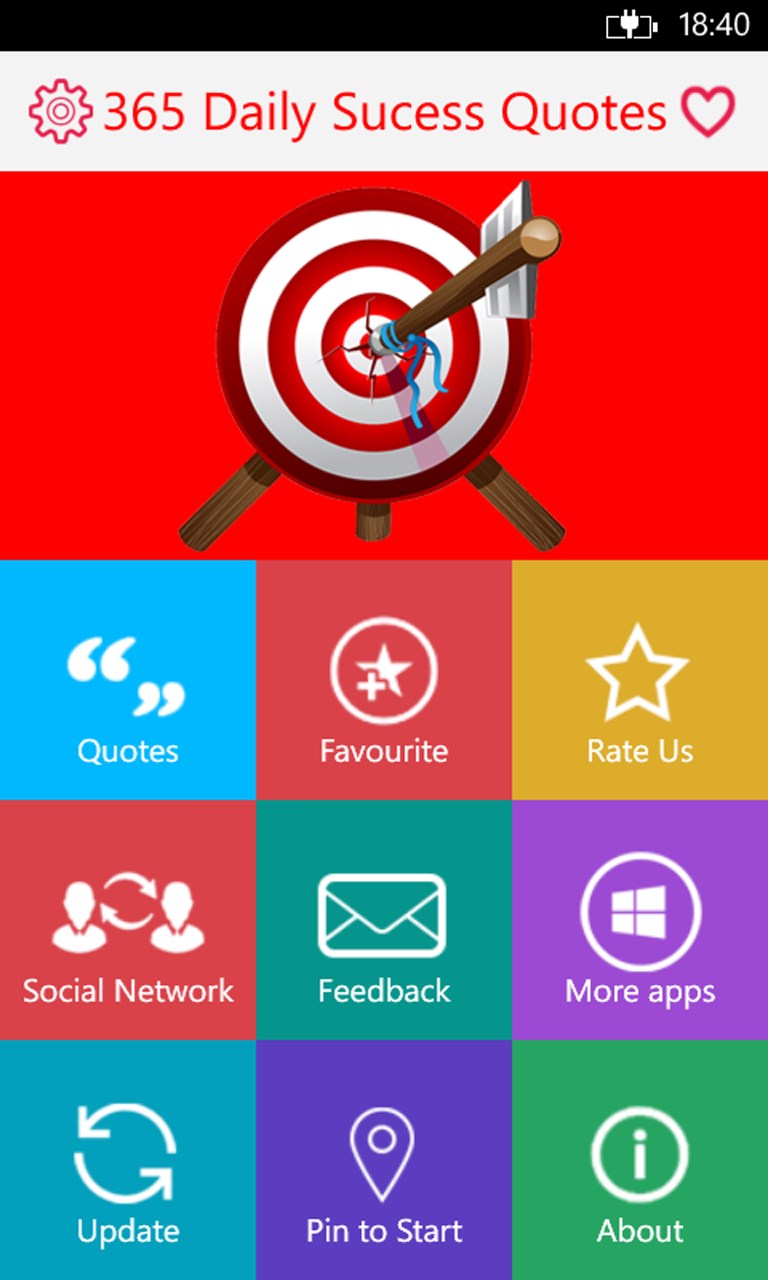Choose the Pin to Start tile
The height and width of the screenshot is (1280, 768).
(384, 1160)
